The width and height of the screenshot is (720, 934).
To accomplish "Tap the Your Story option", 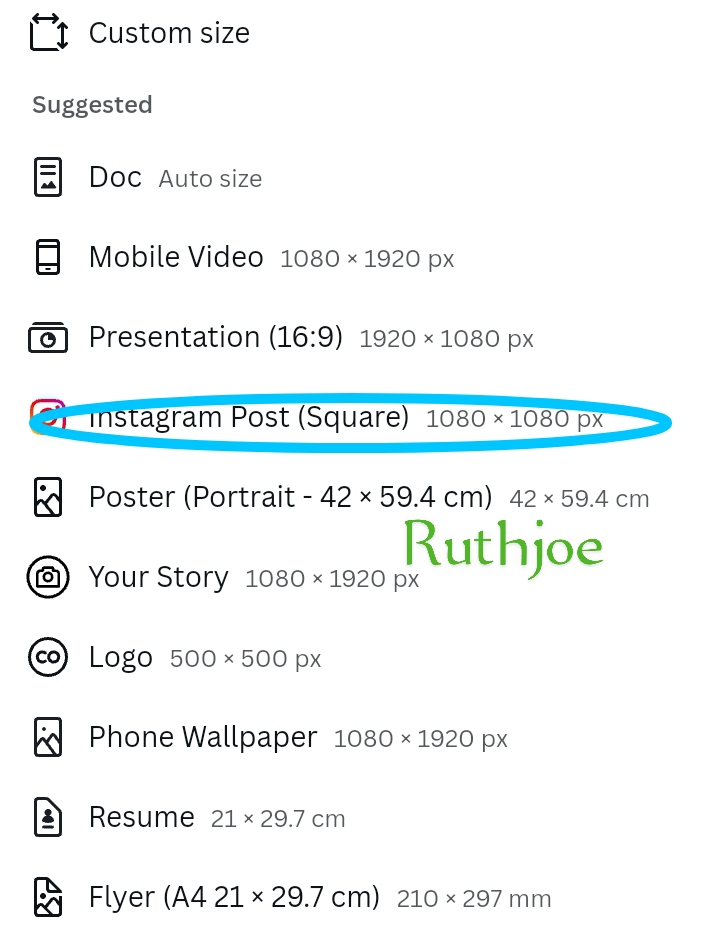I will (158, 577).
